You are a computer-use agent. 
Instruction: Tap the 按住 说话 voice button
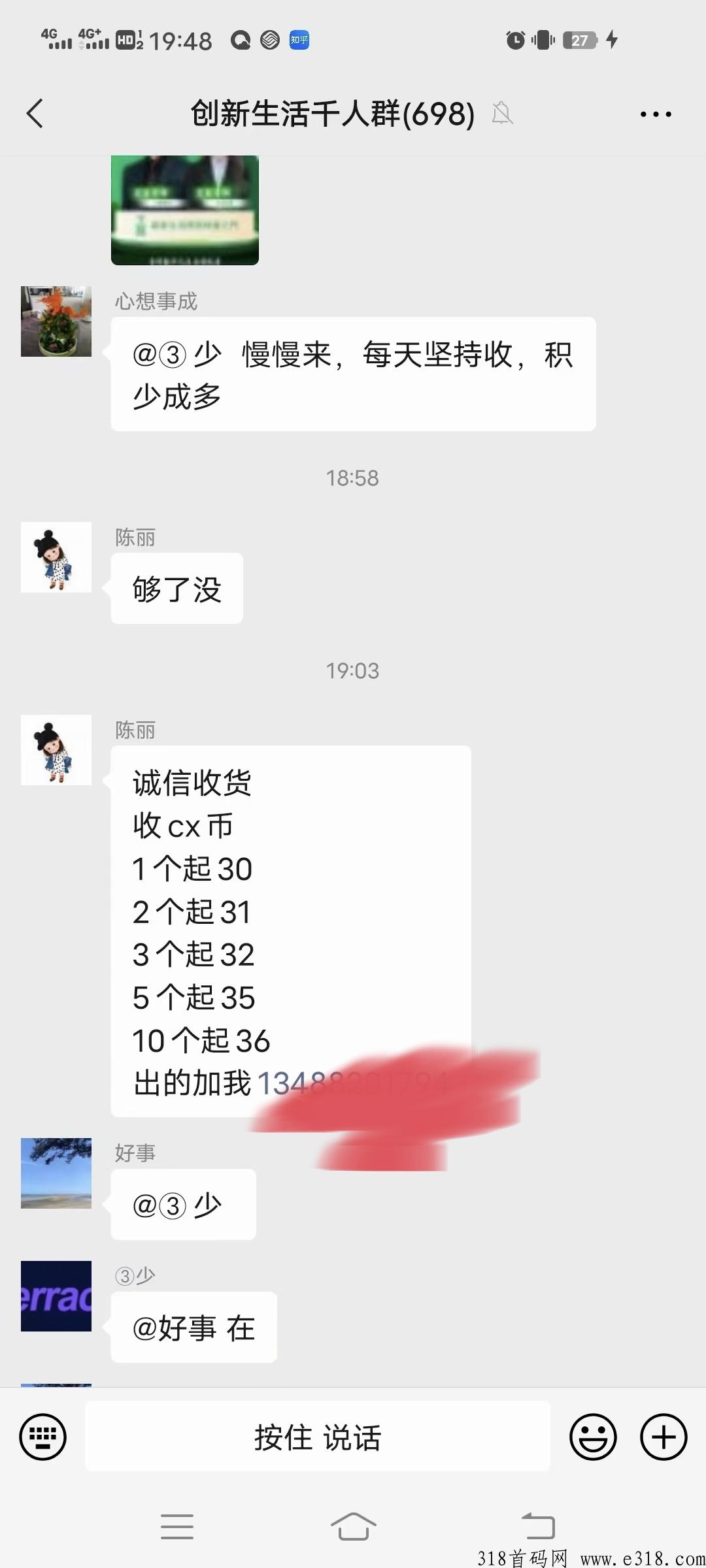click(x=318, y=1437)
